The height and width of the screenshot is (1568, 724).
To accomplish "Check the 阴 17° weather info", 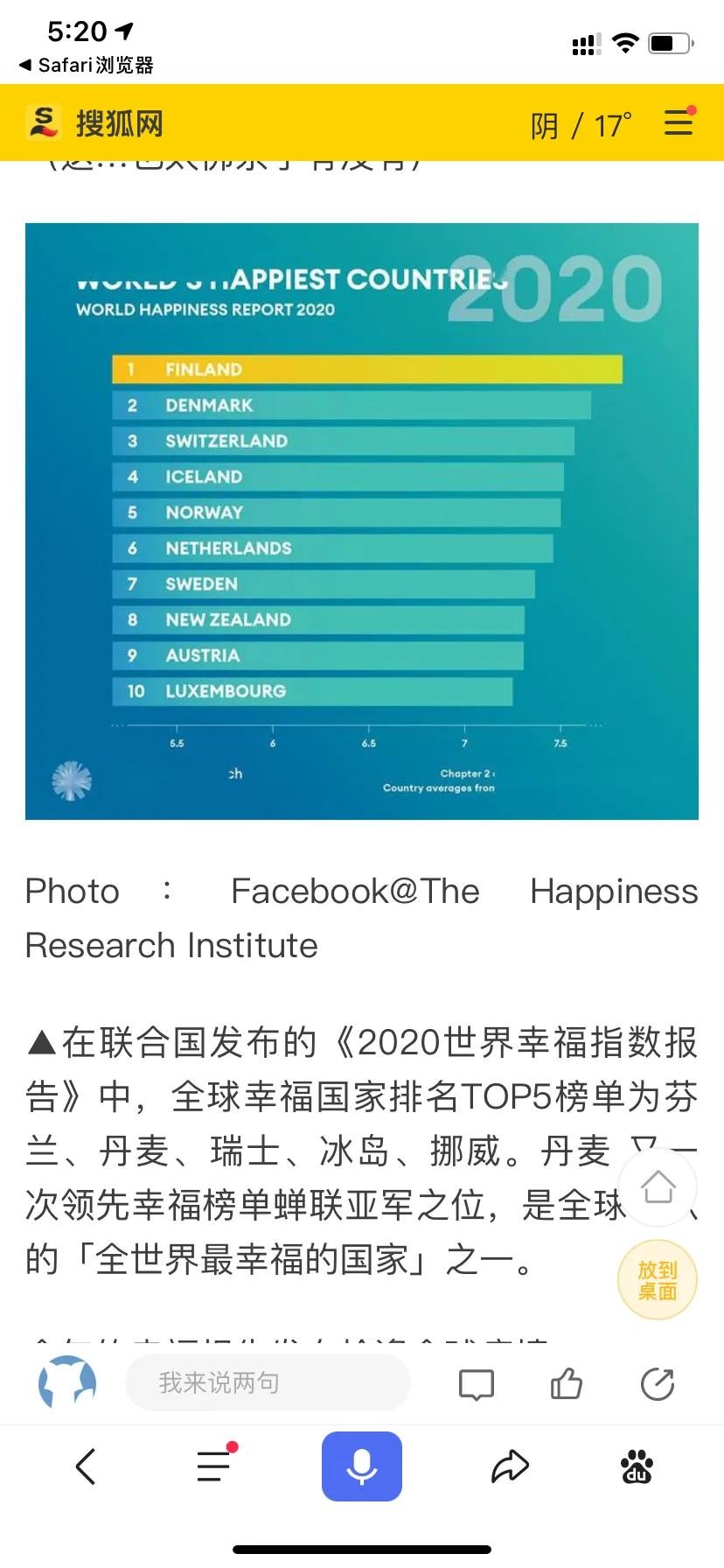I will [x=581, y=125].
